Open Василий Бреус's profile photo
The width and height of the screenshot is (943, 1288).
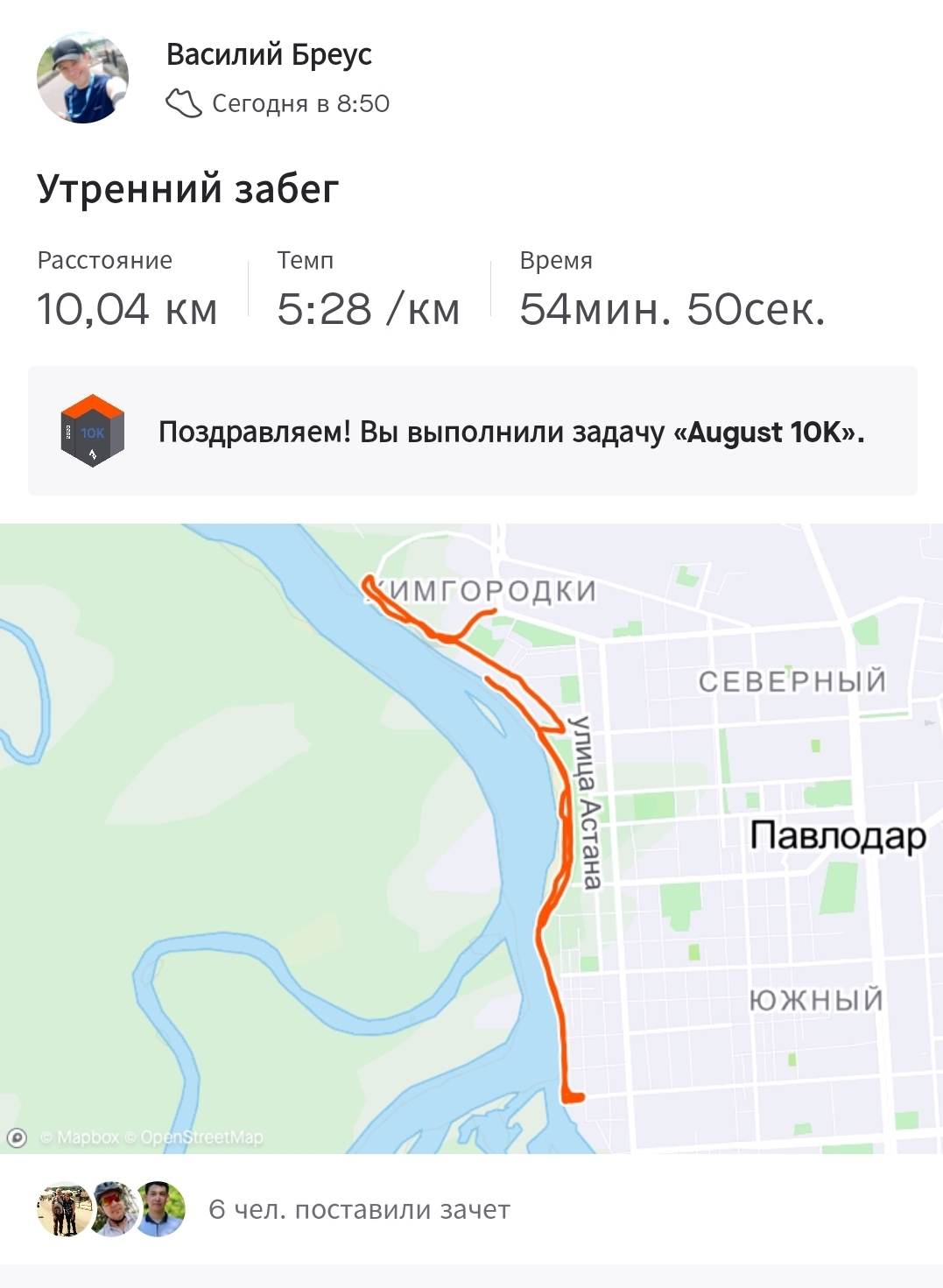[82, 78]
